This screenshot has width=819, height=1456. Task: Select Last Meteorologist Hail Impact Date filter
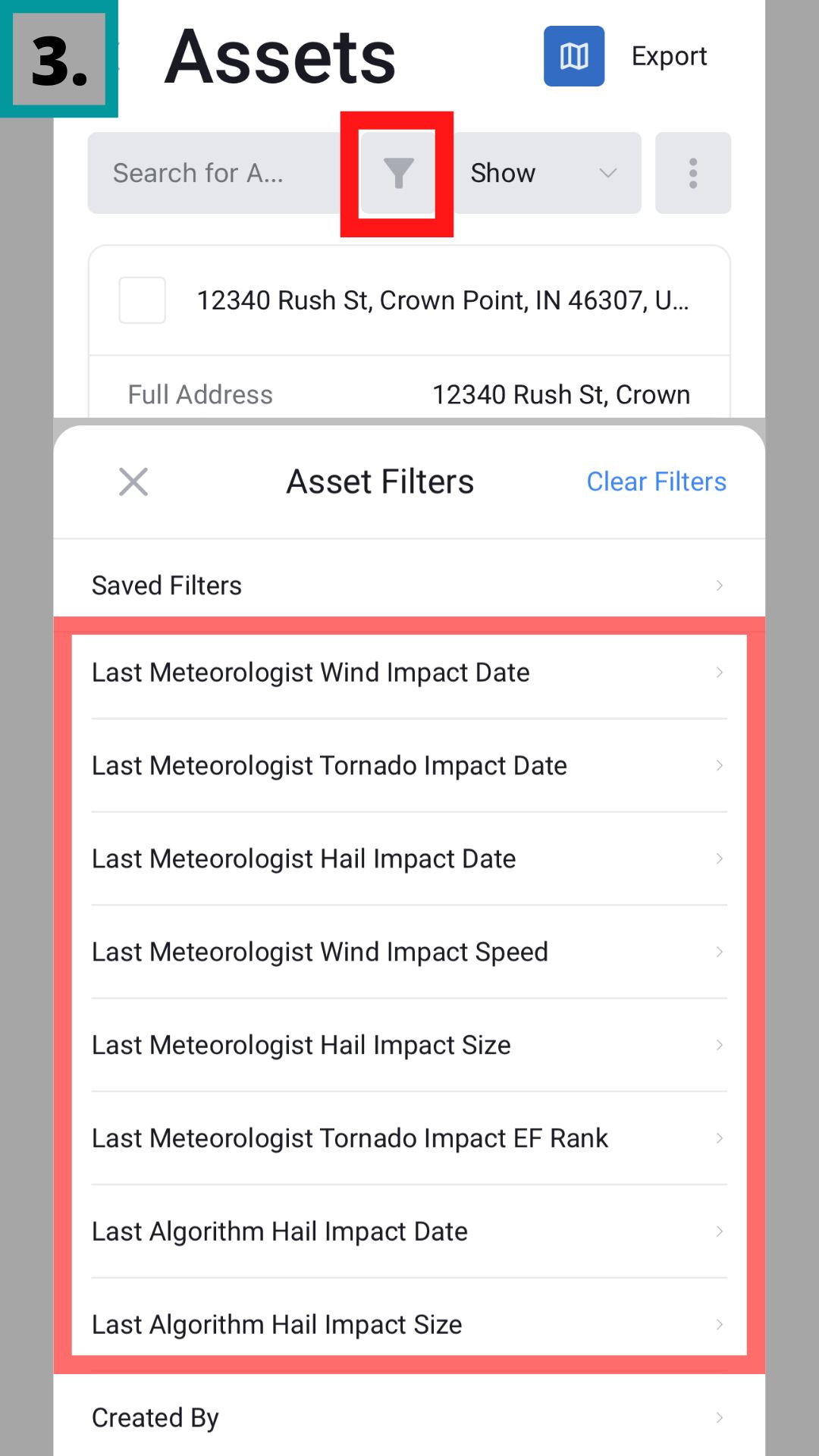[408, 859]
